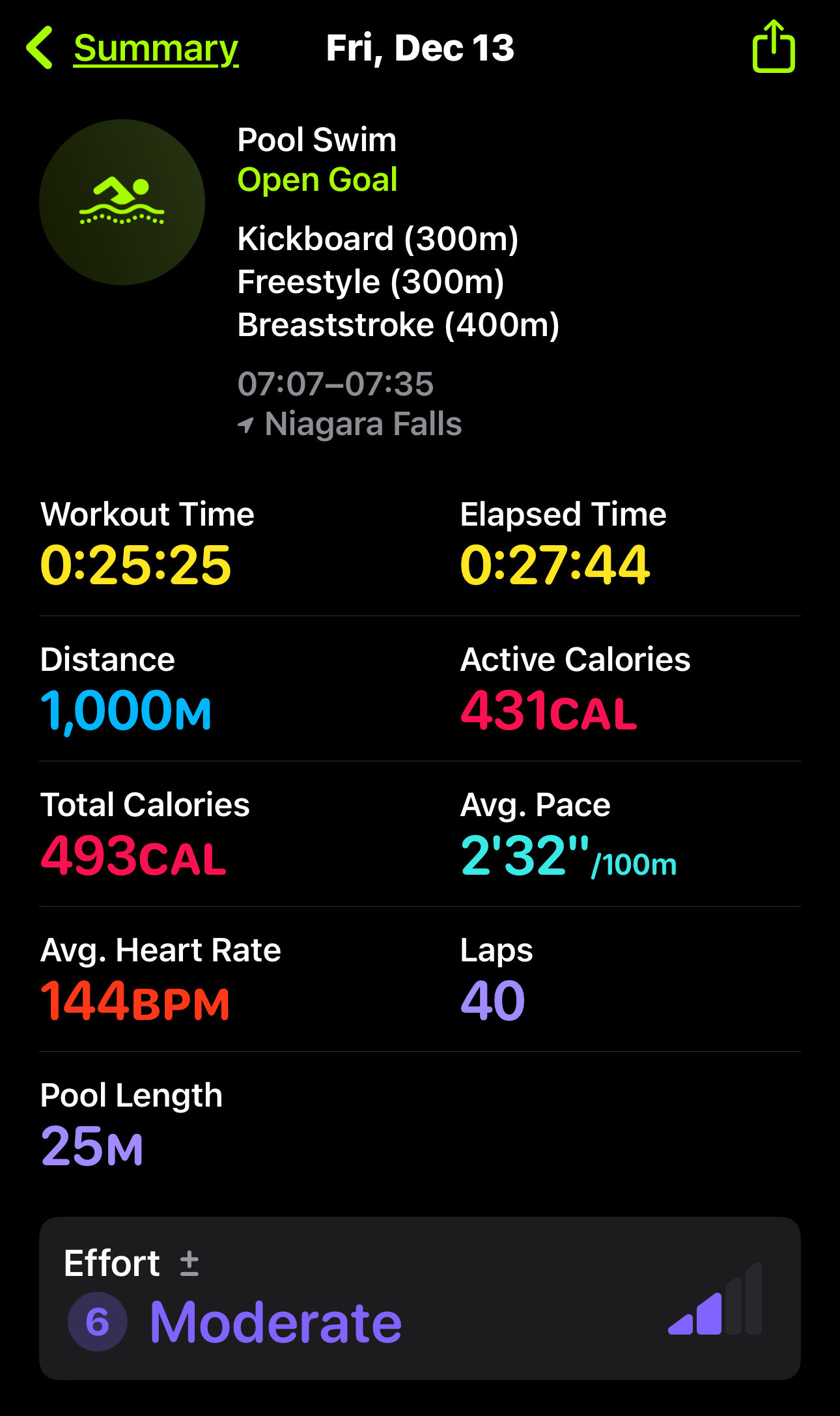The height and width of the screenshot is (1416, 840).
Task: Go back to Summary
Action: click(133, 48)
